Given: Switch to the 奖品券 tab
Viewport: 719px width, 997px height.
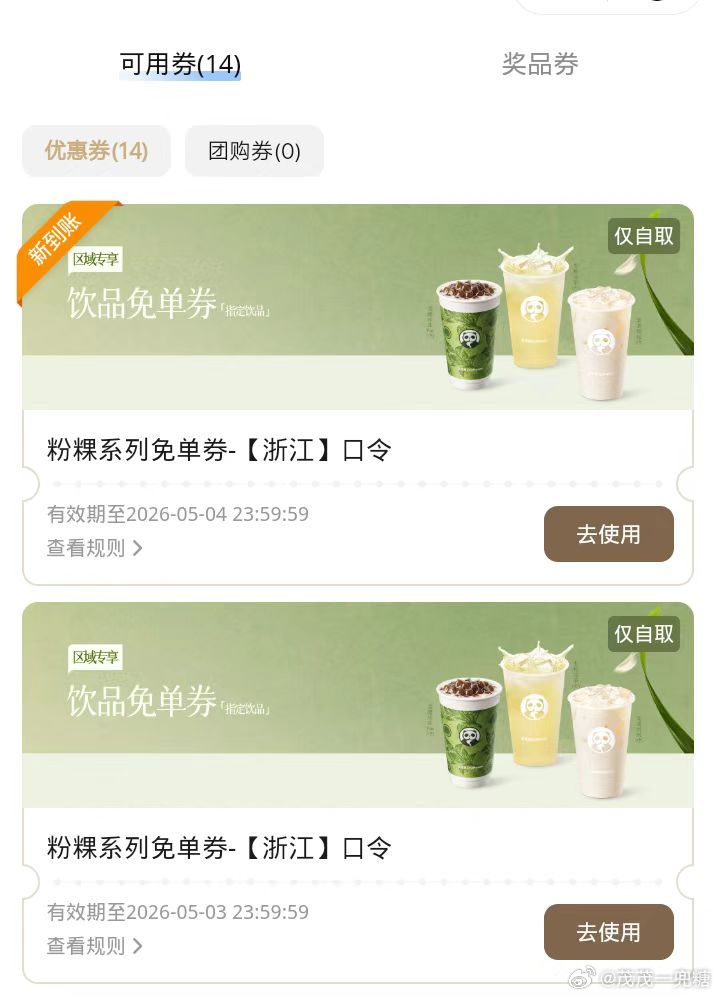Looking at the screenshot, I should pos(540,65).
